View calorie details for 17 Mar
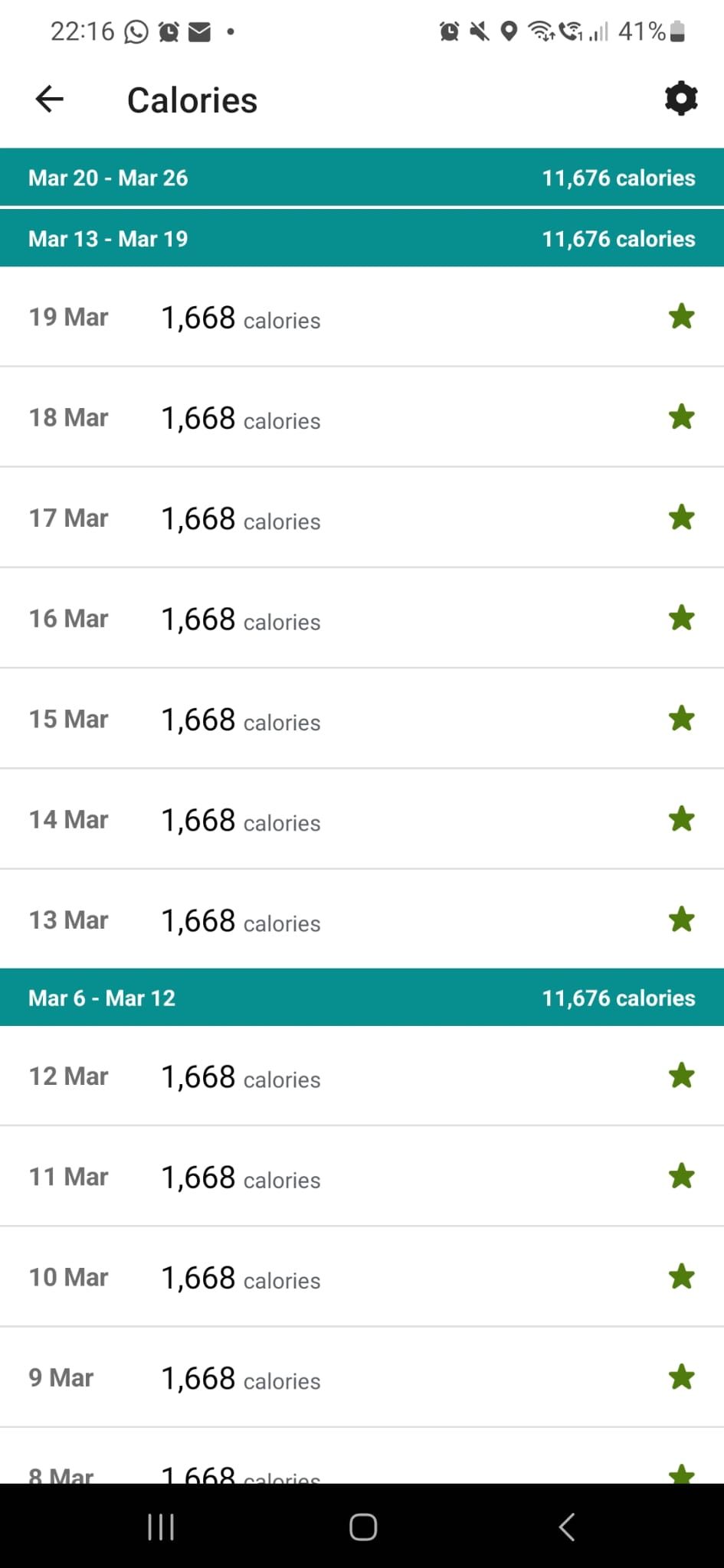This screenshot has height=1568, width=724. 362,518
